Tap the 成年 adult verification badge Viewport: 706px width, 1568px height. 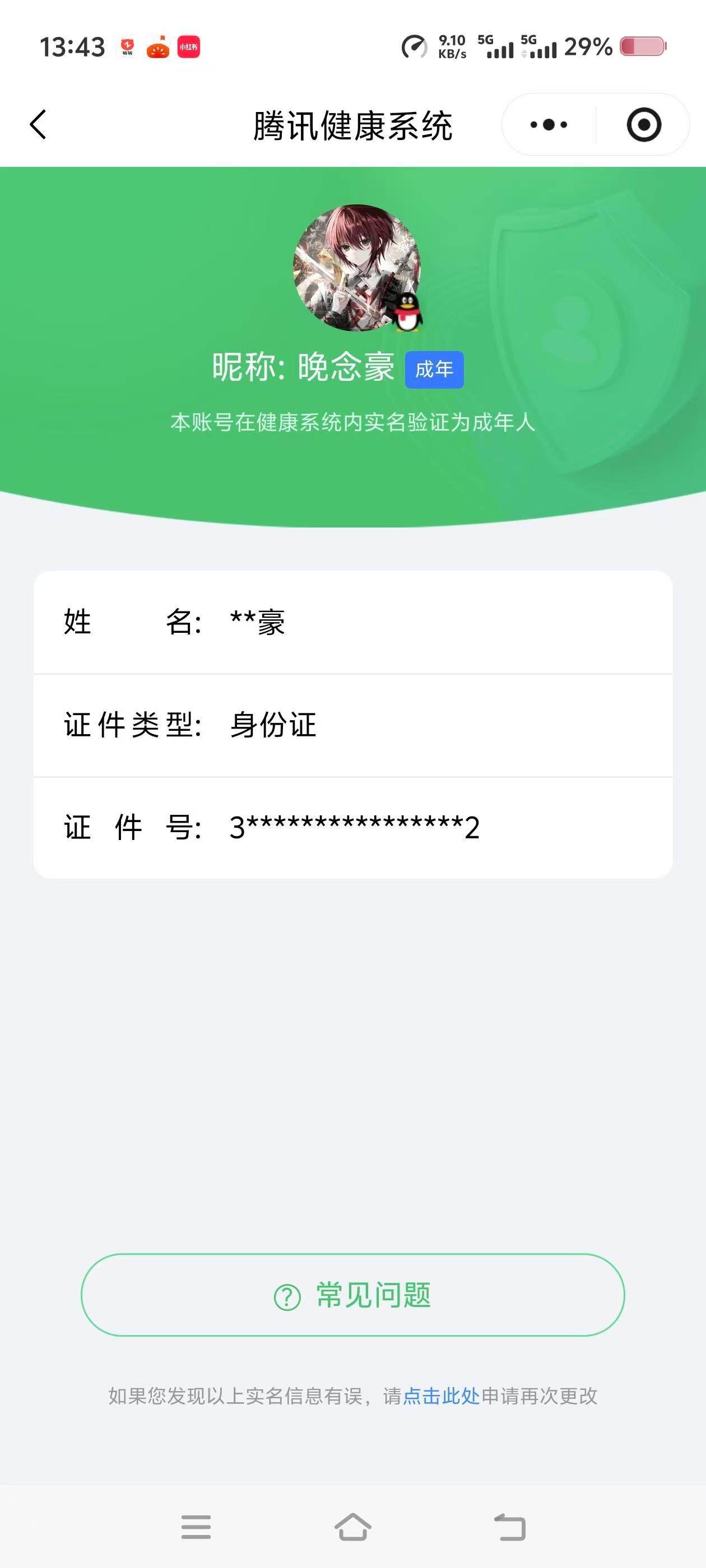point(434,370)
